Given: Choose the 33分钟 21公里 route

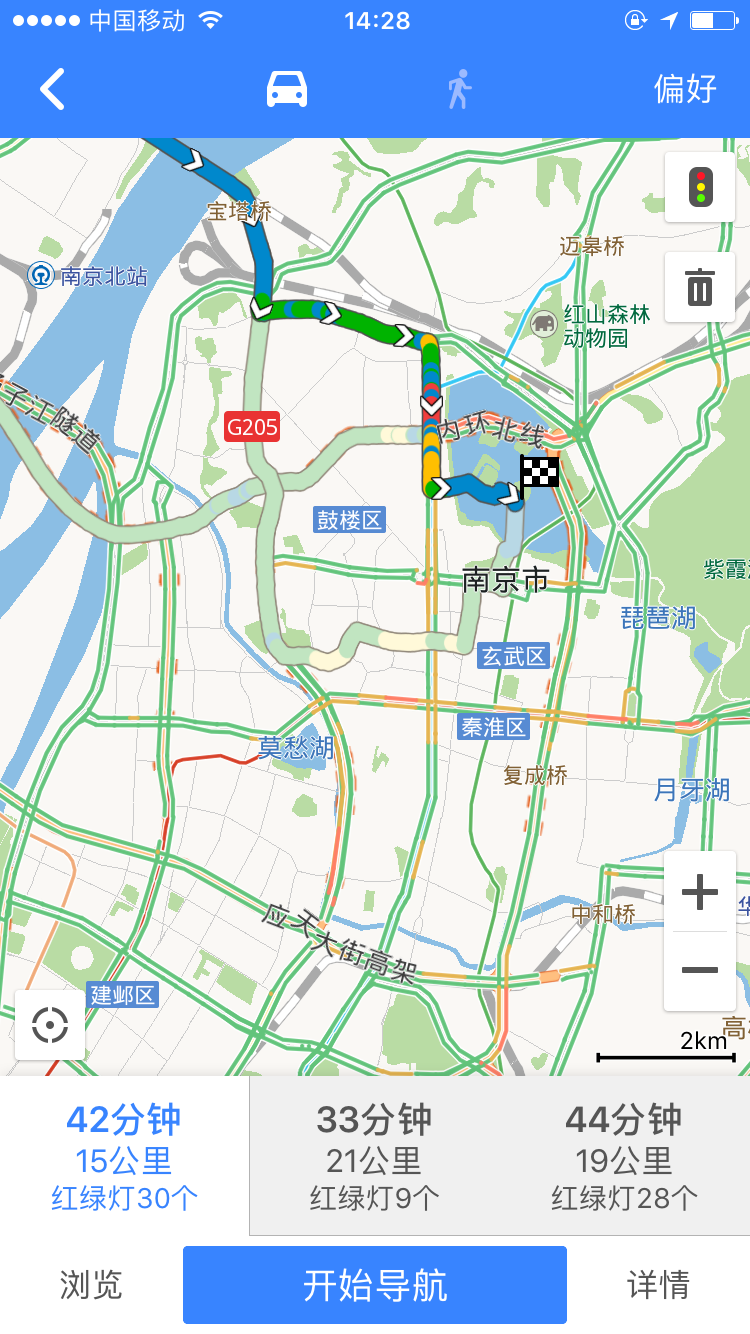Looking at the screenshot, I should pyautogui.click(x=374, y=1157).
